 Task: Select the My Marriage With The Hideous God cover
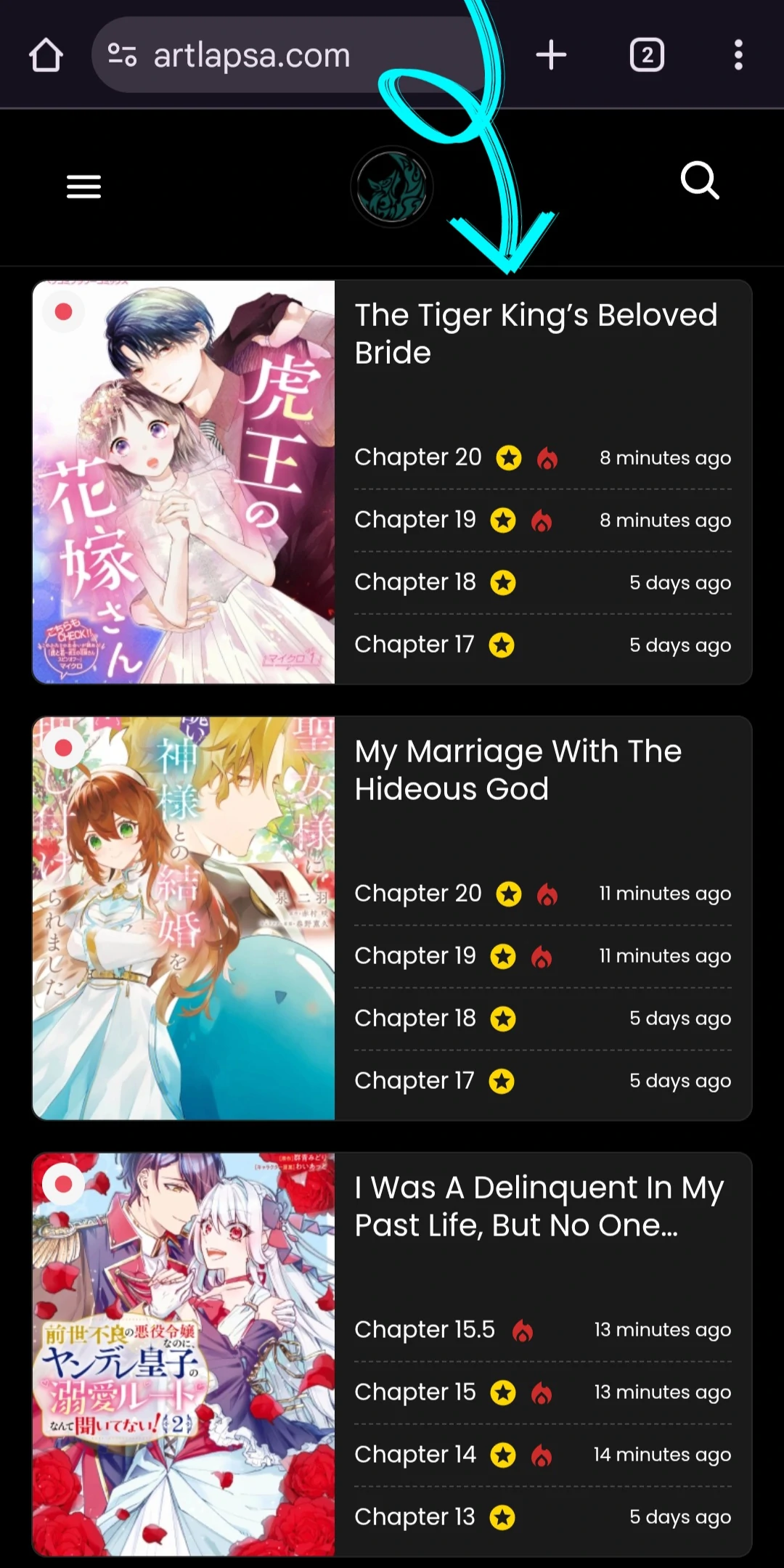184,918
